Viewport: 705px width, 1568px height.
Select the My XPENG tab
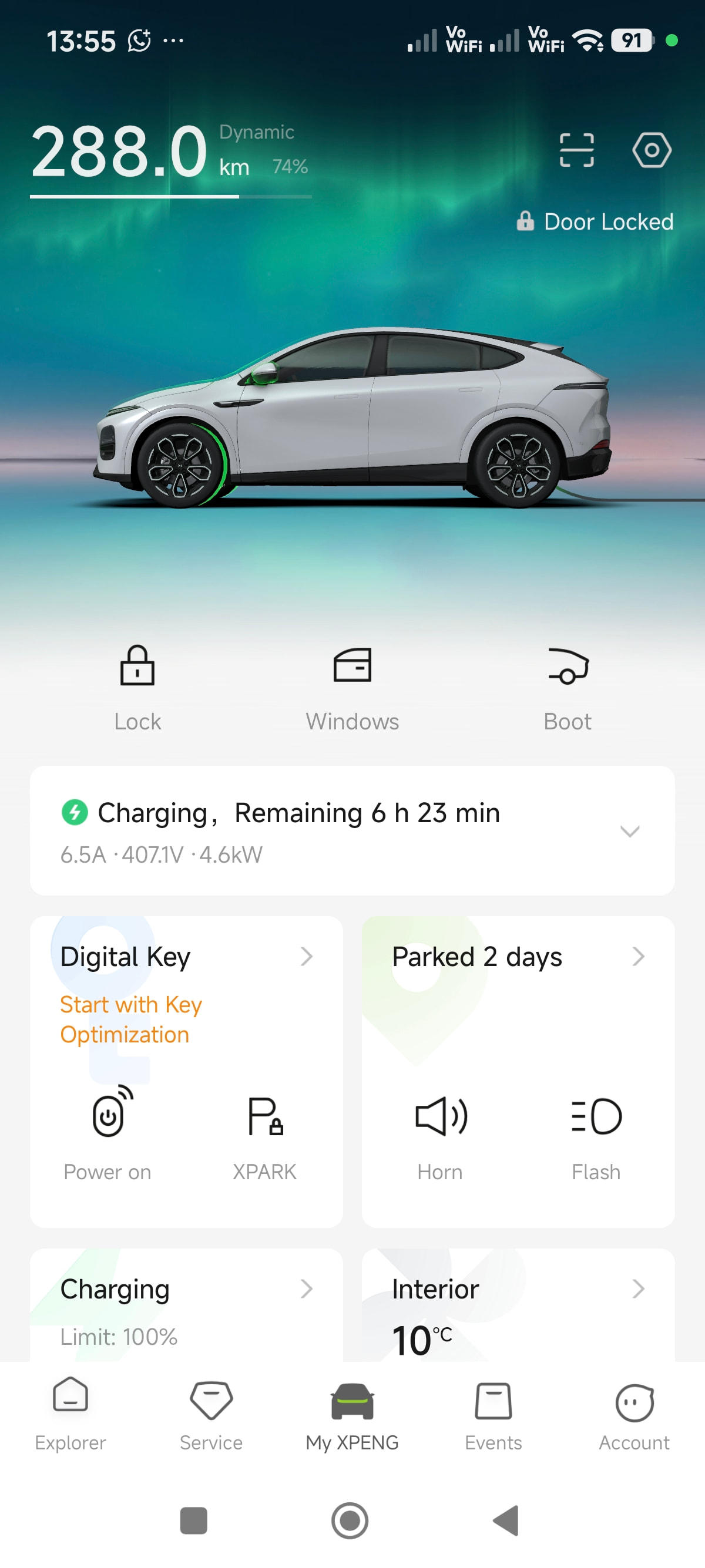(352, 1415)
